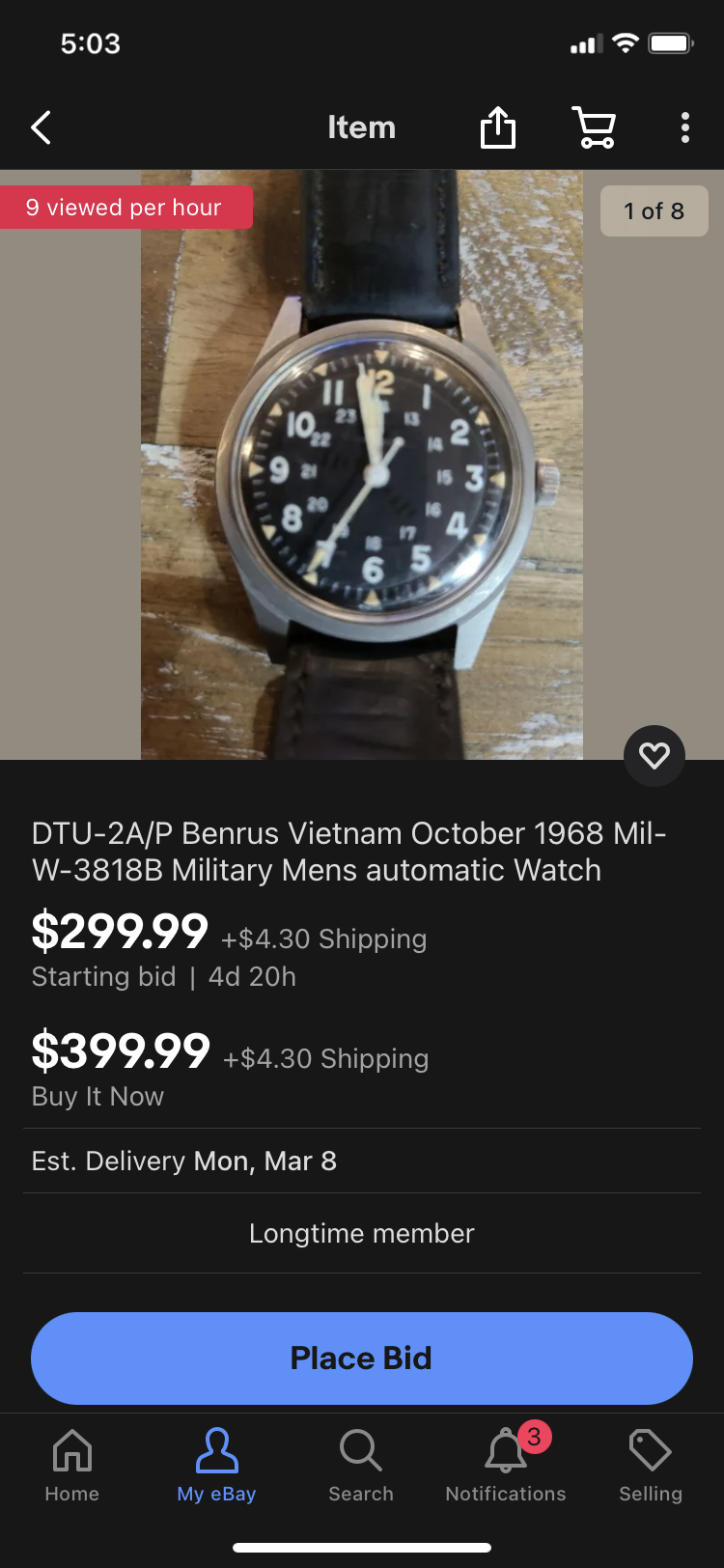724x1568 pixels.
Task: Open the Notifications tab
Action: pyautogui.click(x=506, y=1466)
